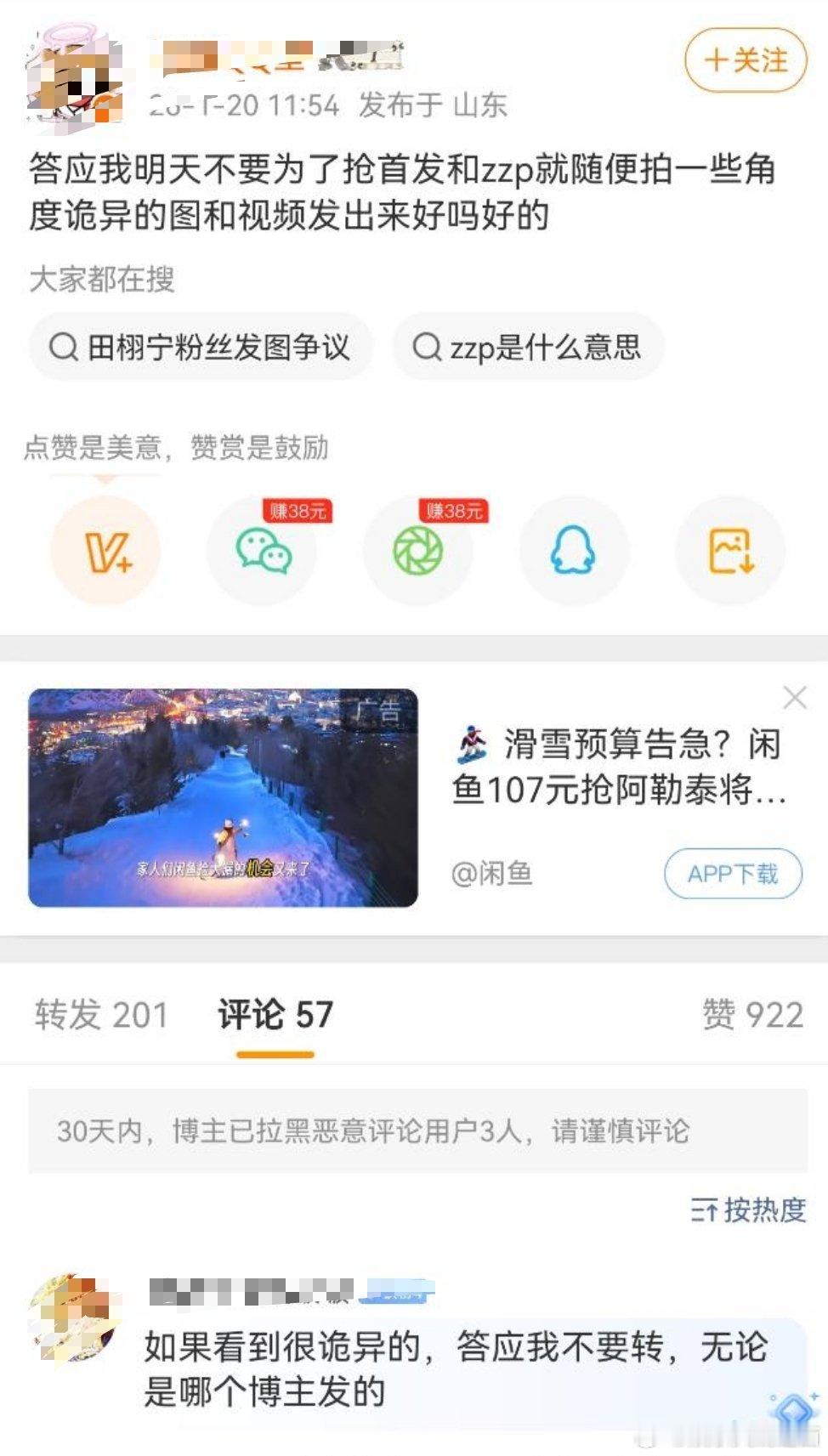This screenshot has width=828, height=1456.
Task: Dismiss the 闲鱼 ad with the X
Action: click(796, 697)
